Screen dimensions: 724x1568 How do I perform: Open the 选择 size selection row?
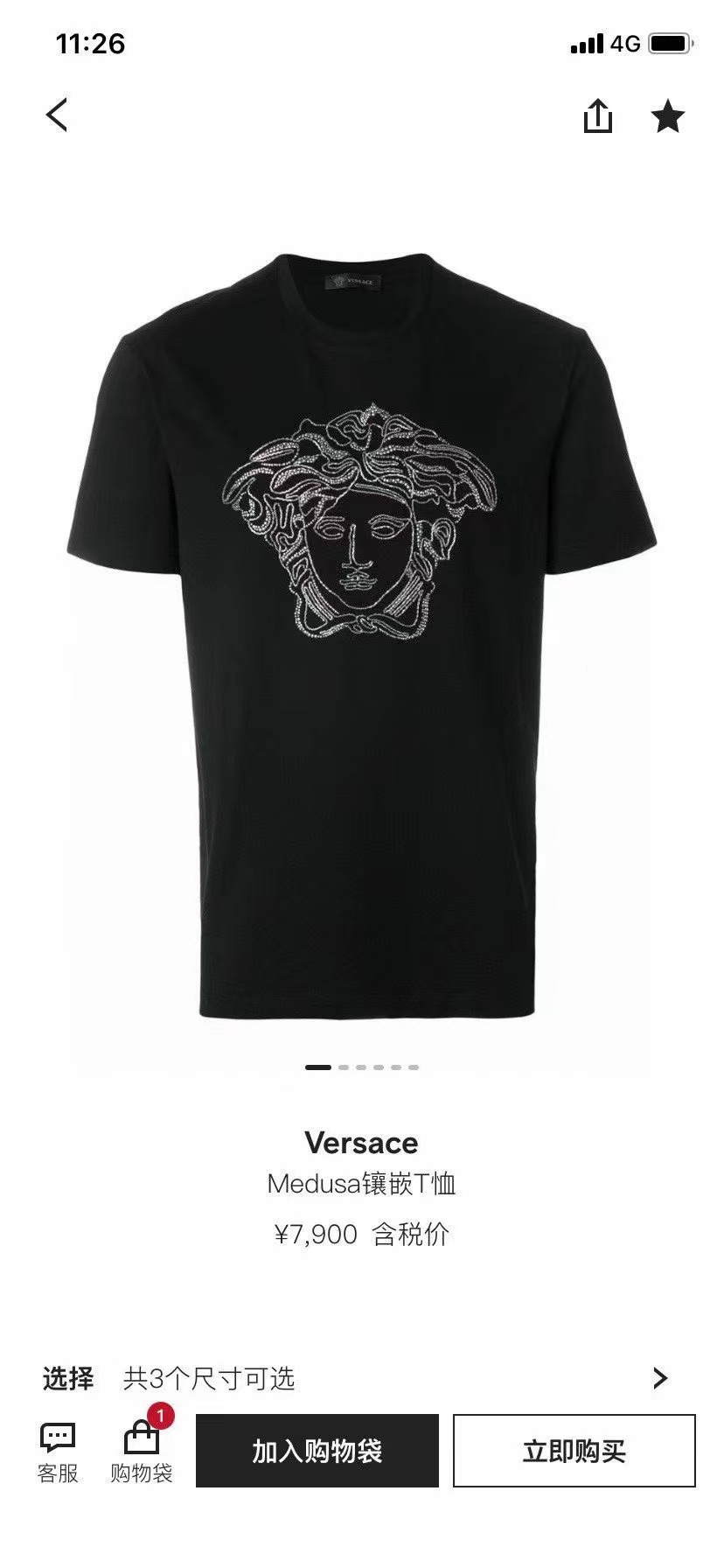(x=359, y=1378)
